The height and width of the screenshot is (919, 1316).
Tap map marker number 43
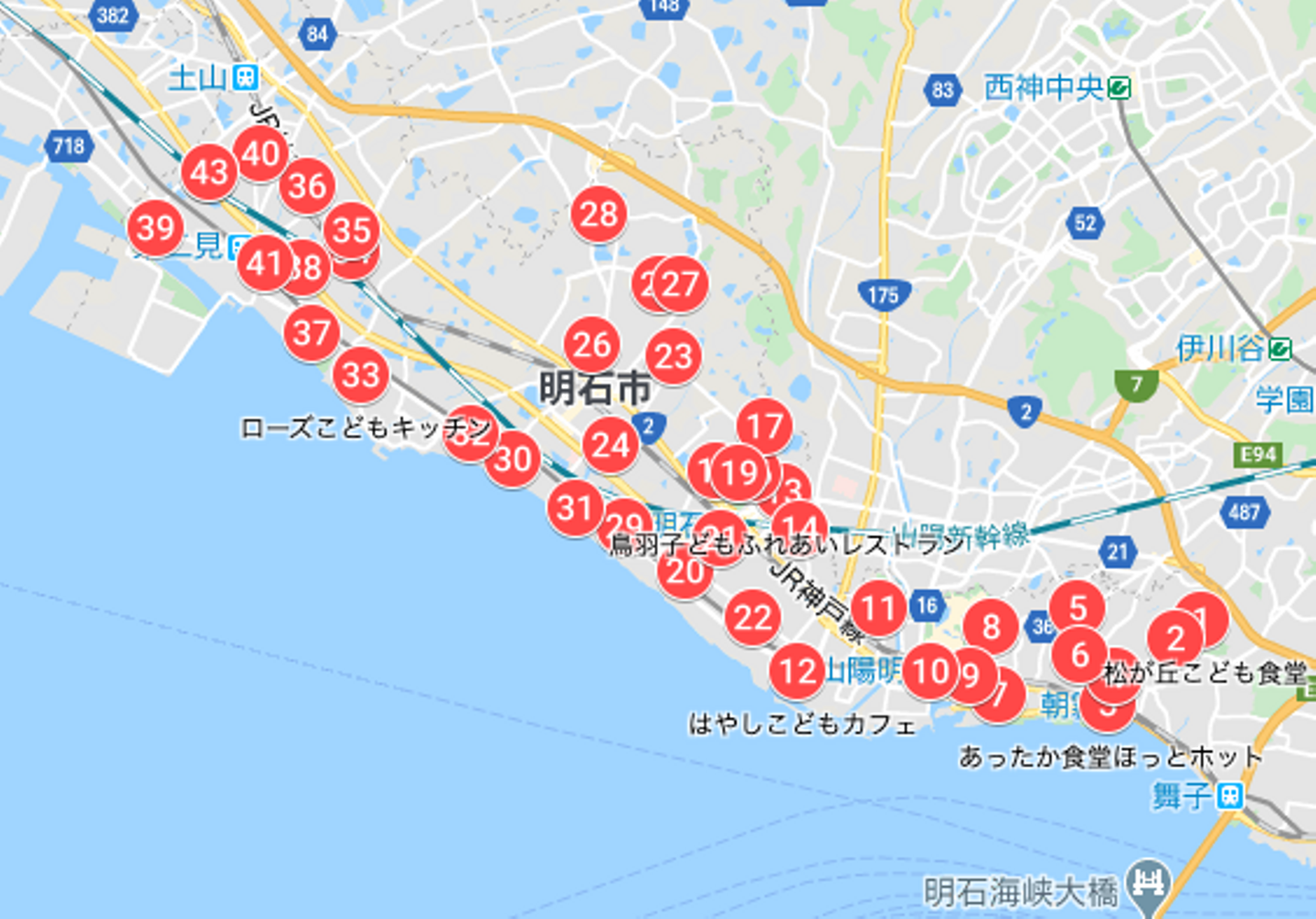click(208, 172)
